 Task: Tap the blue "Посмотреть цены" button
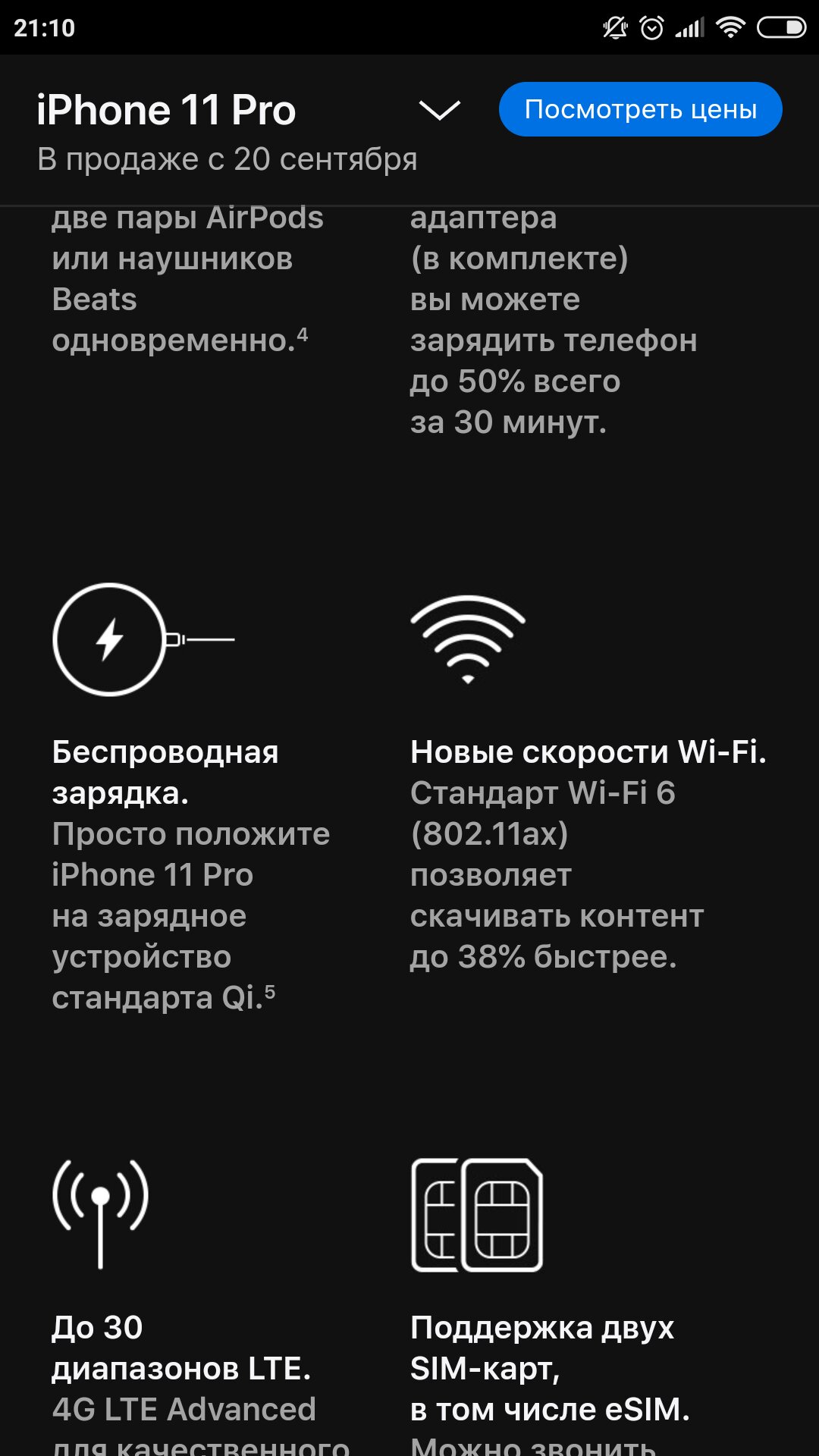pos(640,109)
